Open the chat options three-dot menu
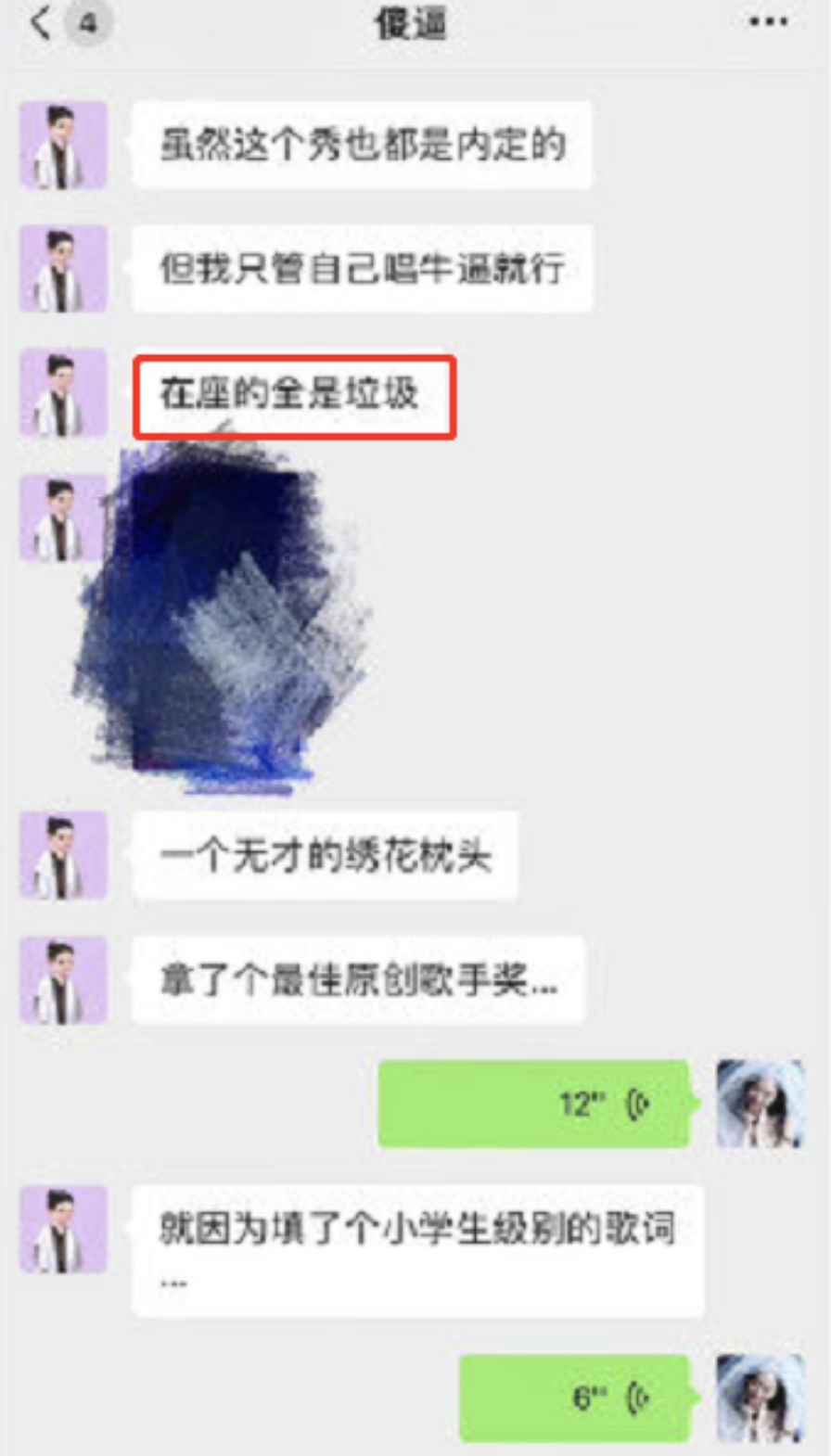 click(x=769, y=22)
